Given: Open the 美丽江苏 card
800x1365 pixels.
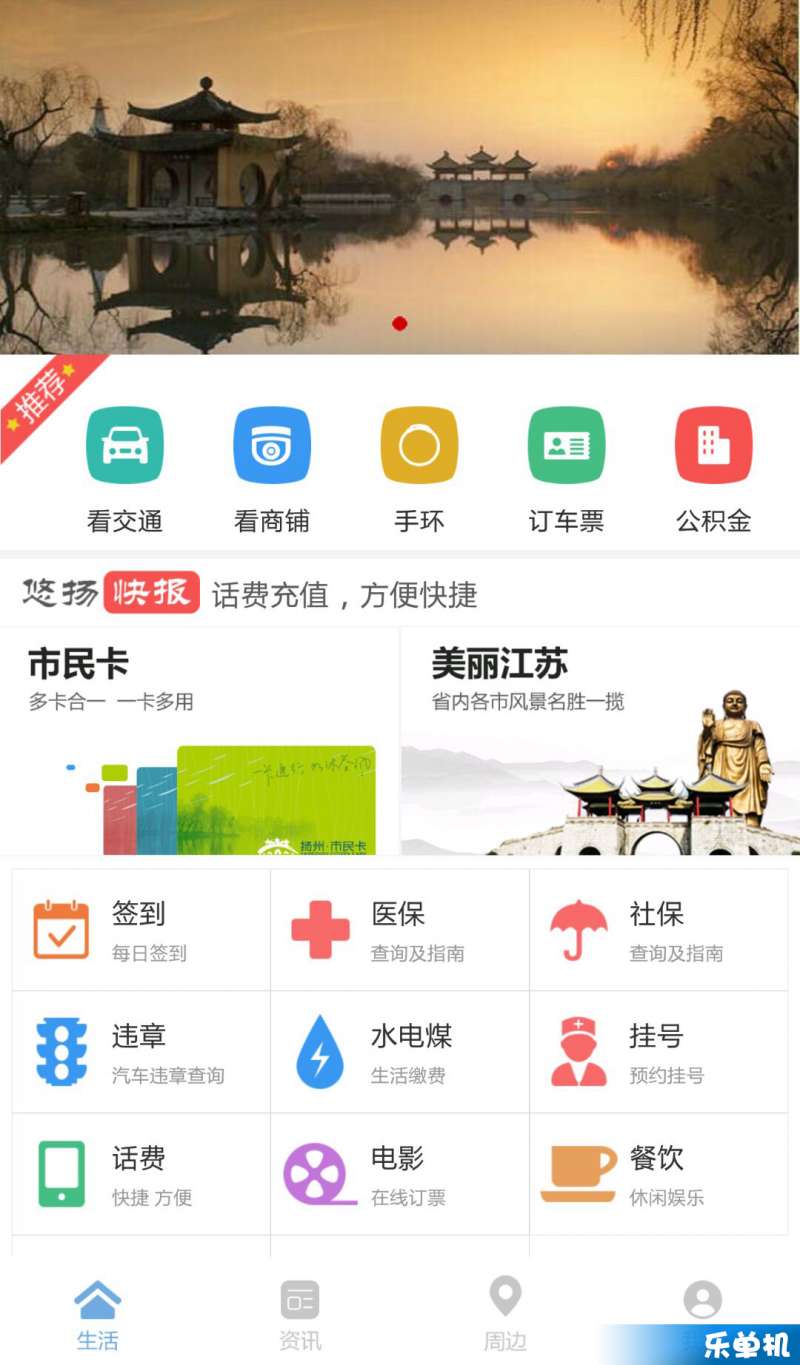Looking at the screenshot, I should (x=600, y=740).
